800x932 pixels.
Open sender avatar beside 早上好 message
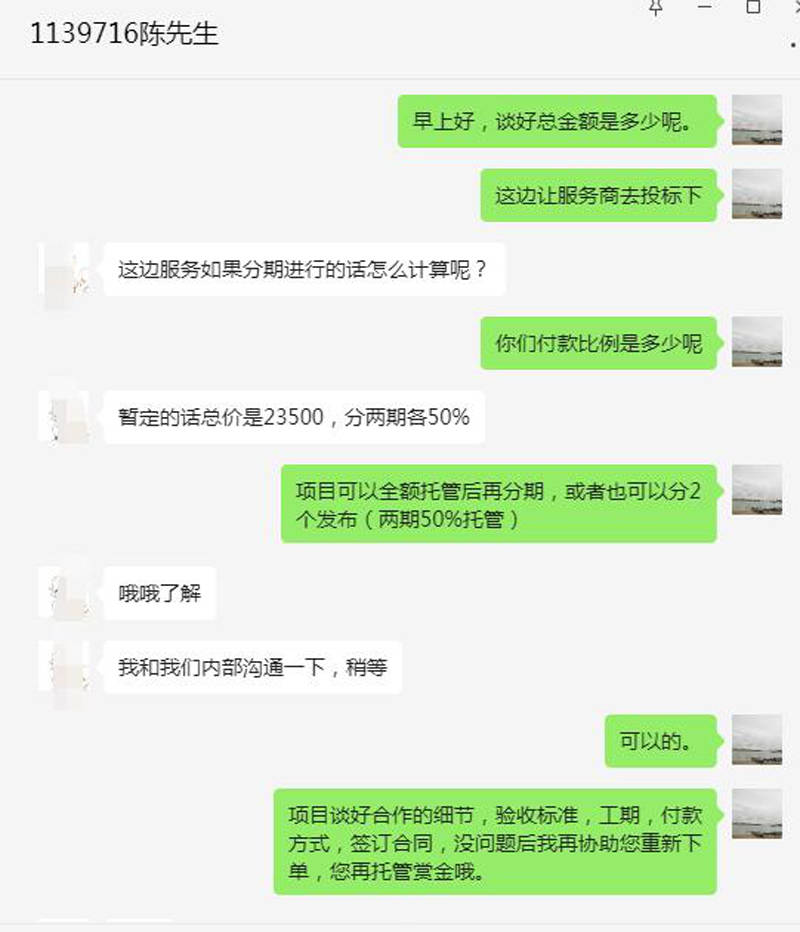[757, 121]
